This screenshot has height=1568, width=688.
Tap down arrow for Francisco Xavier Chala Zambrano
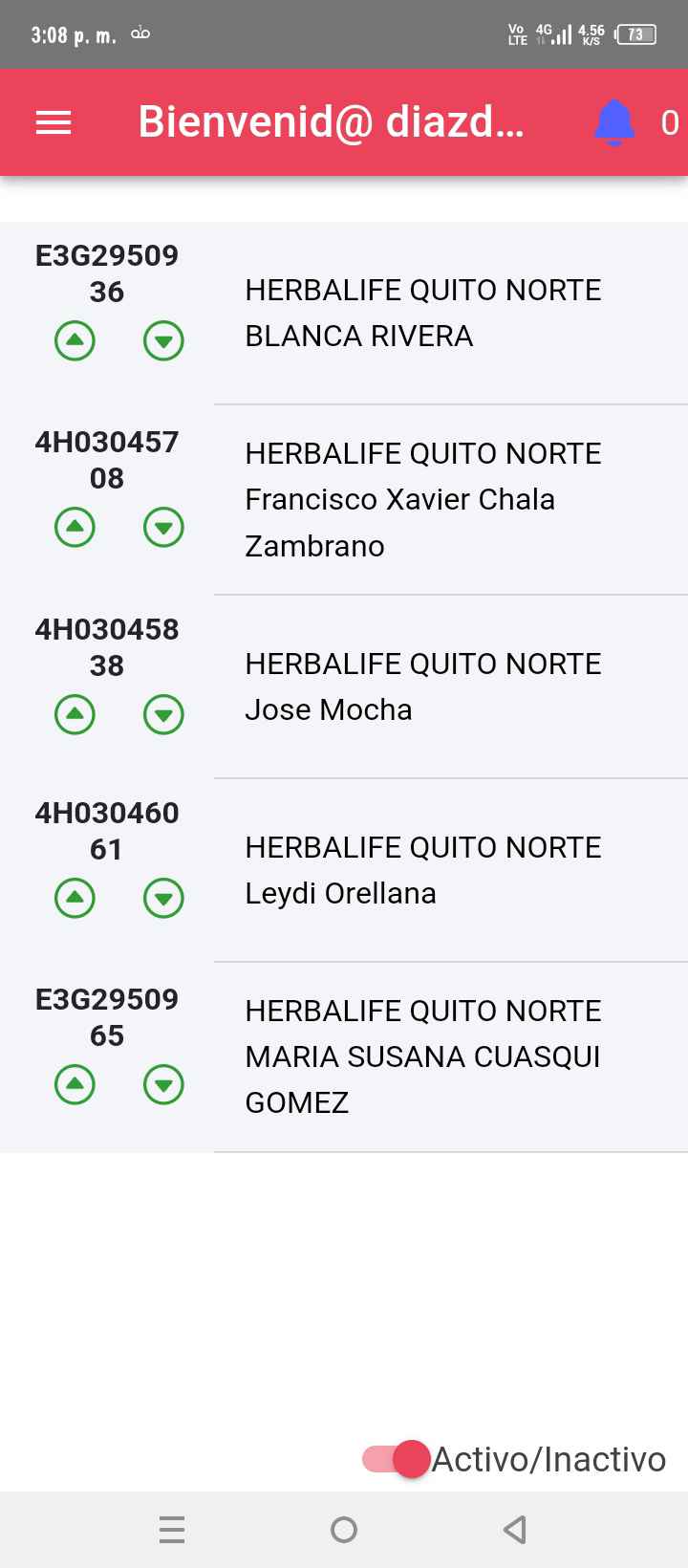coord(163,527)
